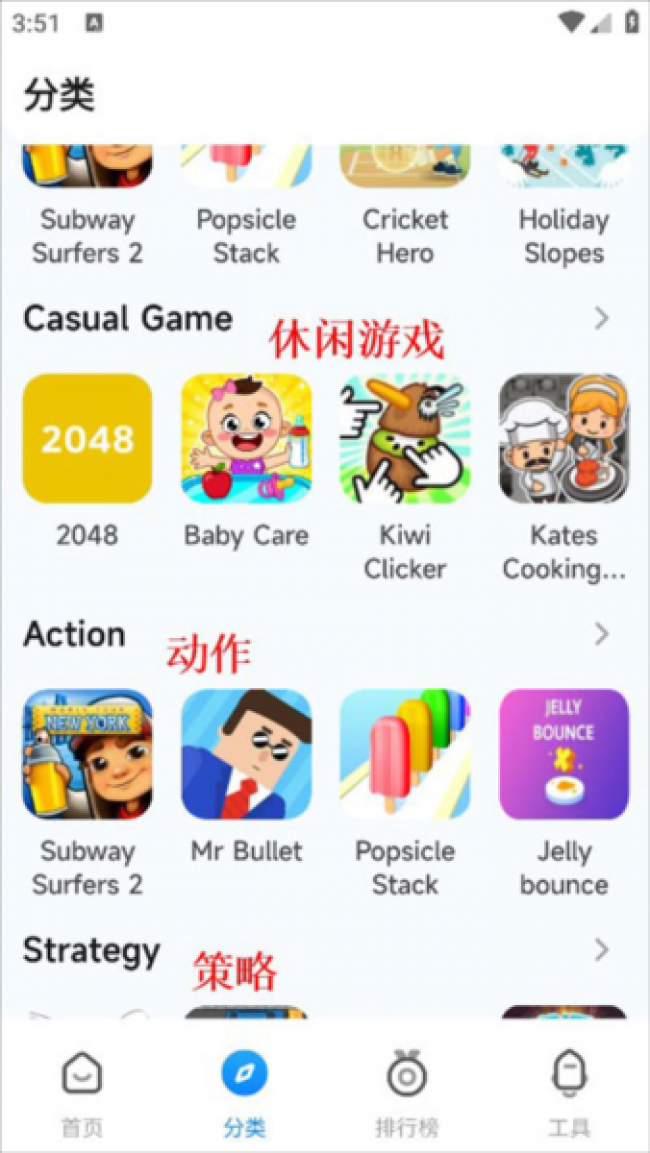650x1153 pixels.
Task: Open Popsicle Stack in Action row
Action: coord(405,754)
